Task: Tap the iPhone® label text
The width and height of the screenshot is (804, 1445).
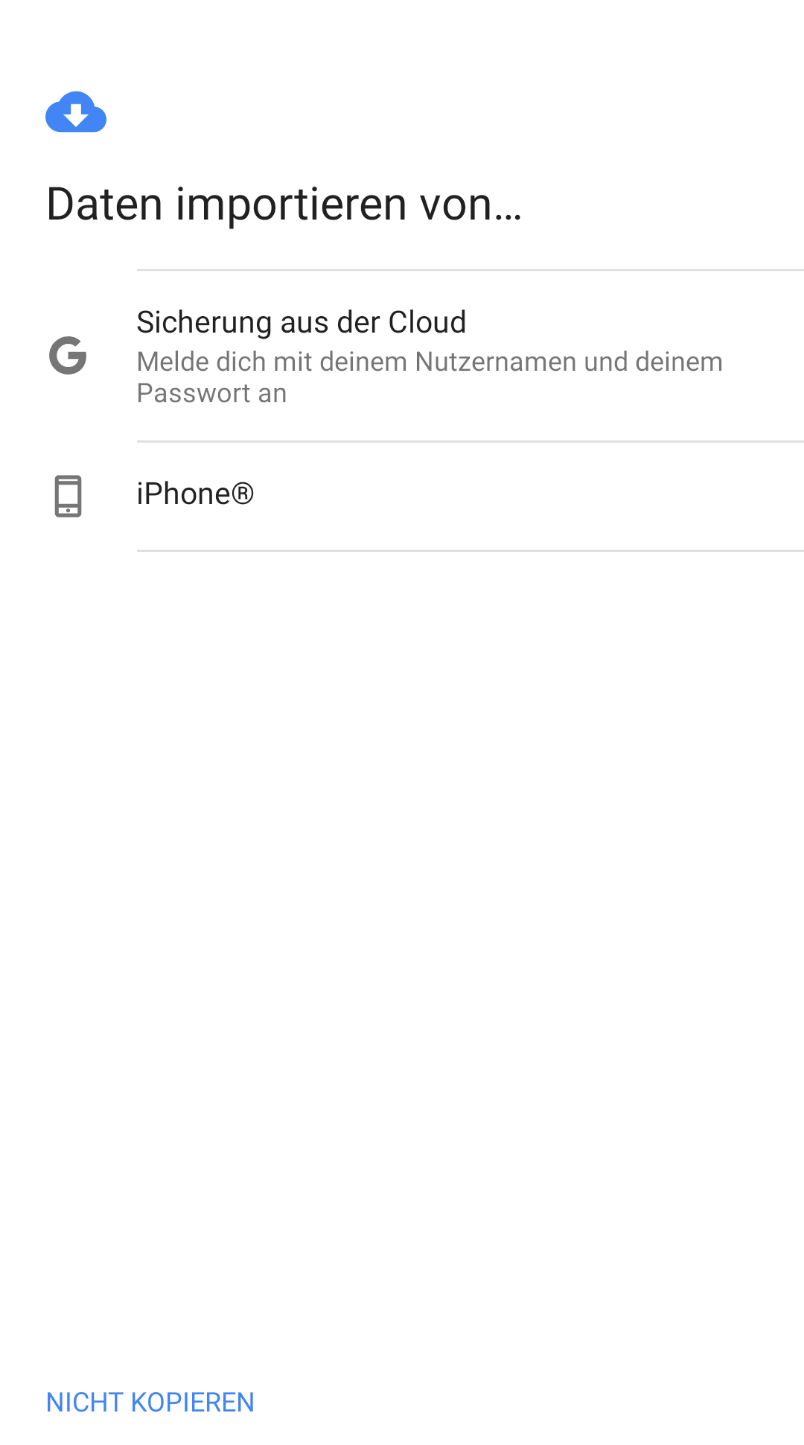Action: tap(195, 493)
